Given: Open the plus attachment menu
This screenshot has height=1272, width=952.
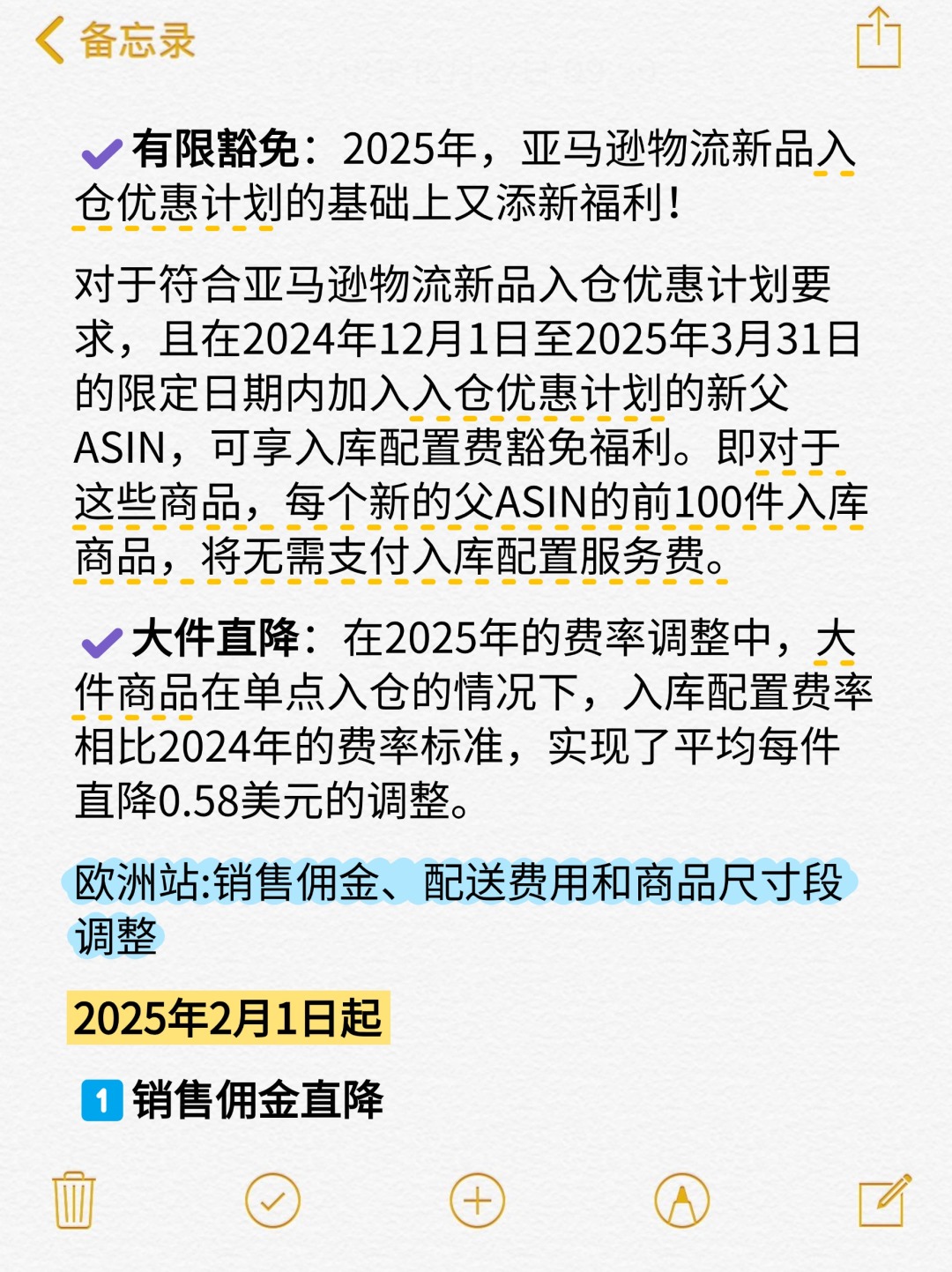Looking at the screenshot, I should pyautogui.click(x=477, y=1201).
